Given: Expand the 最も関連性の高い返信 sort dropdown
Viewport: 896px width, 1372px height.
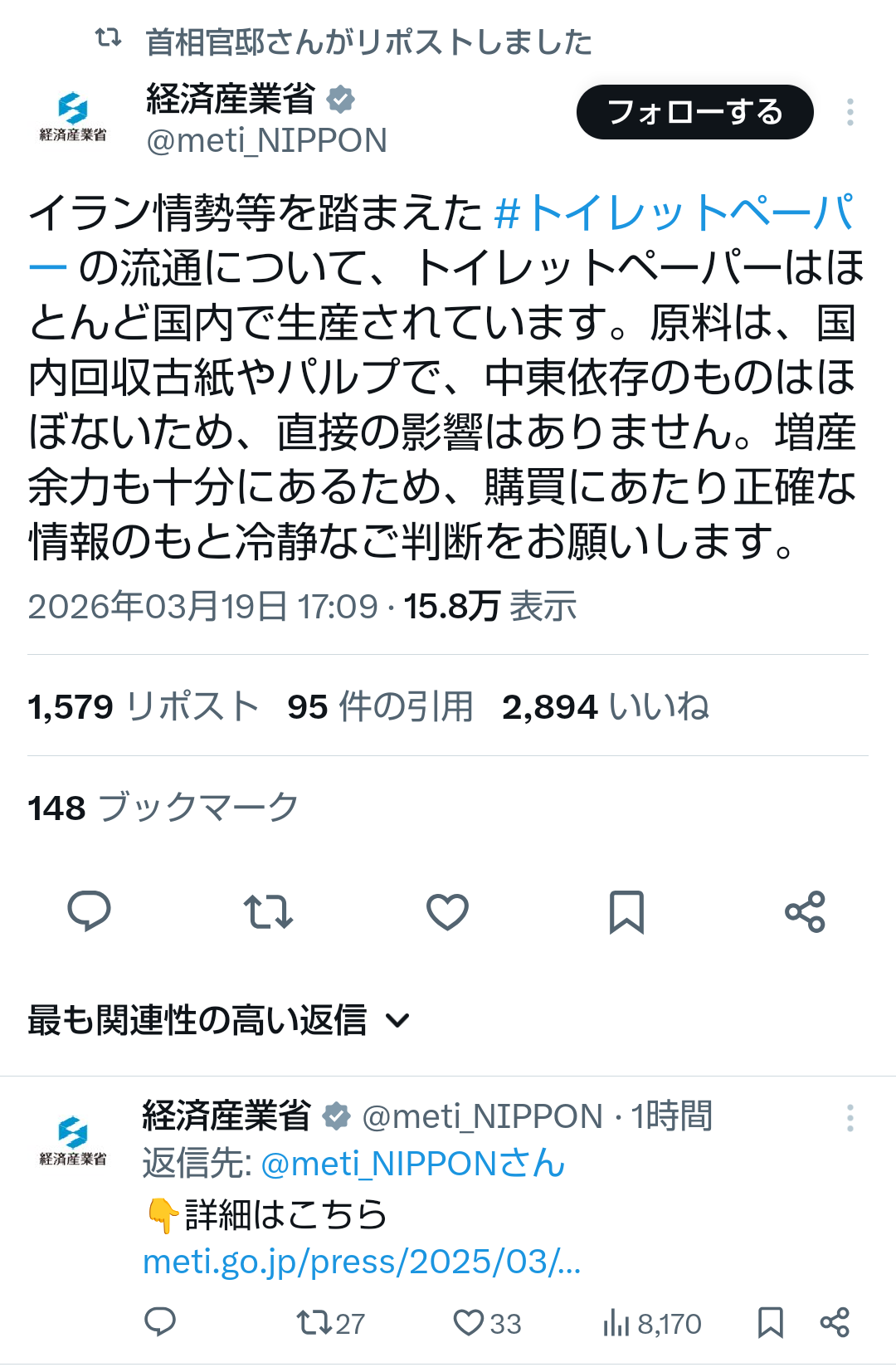Looking at the screenshot, I should 219,1020.
